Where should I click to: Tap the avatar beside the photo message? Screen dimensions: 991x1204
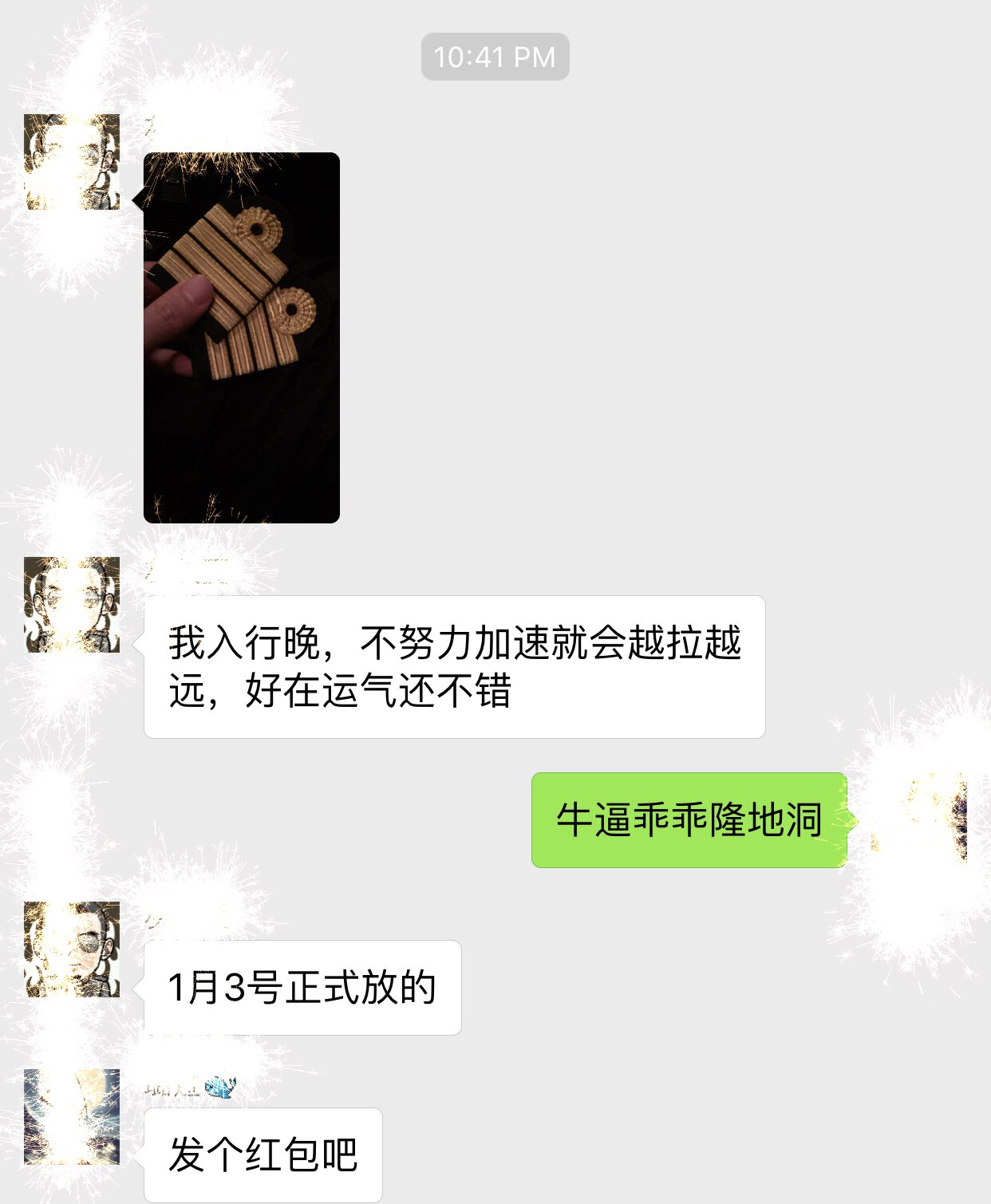72,162
